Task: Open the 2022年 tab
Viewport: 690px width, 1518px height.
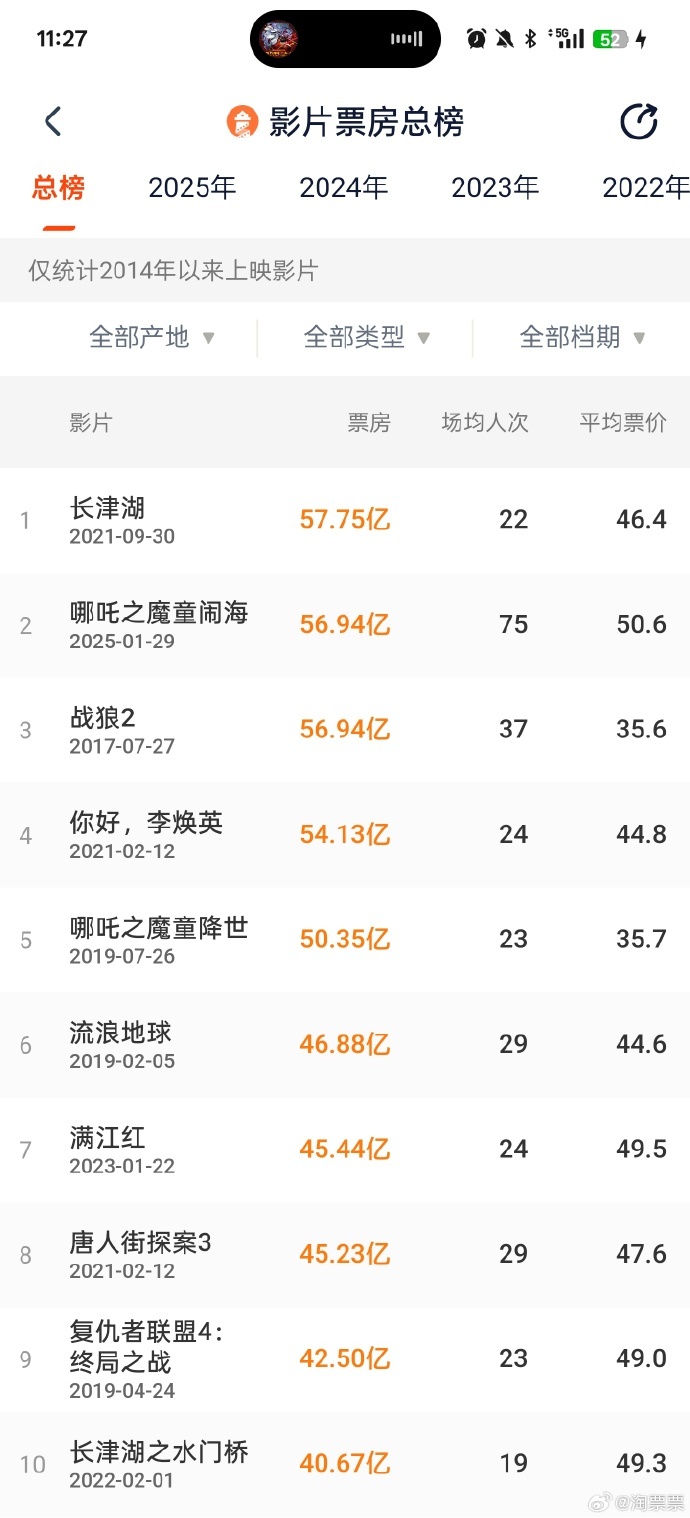Action: 645,188
